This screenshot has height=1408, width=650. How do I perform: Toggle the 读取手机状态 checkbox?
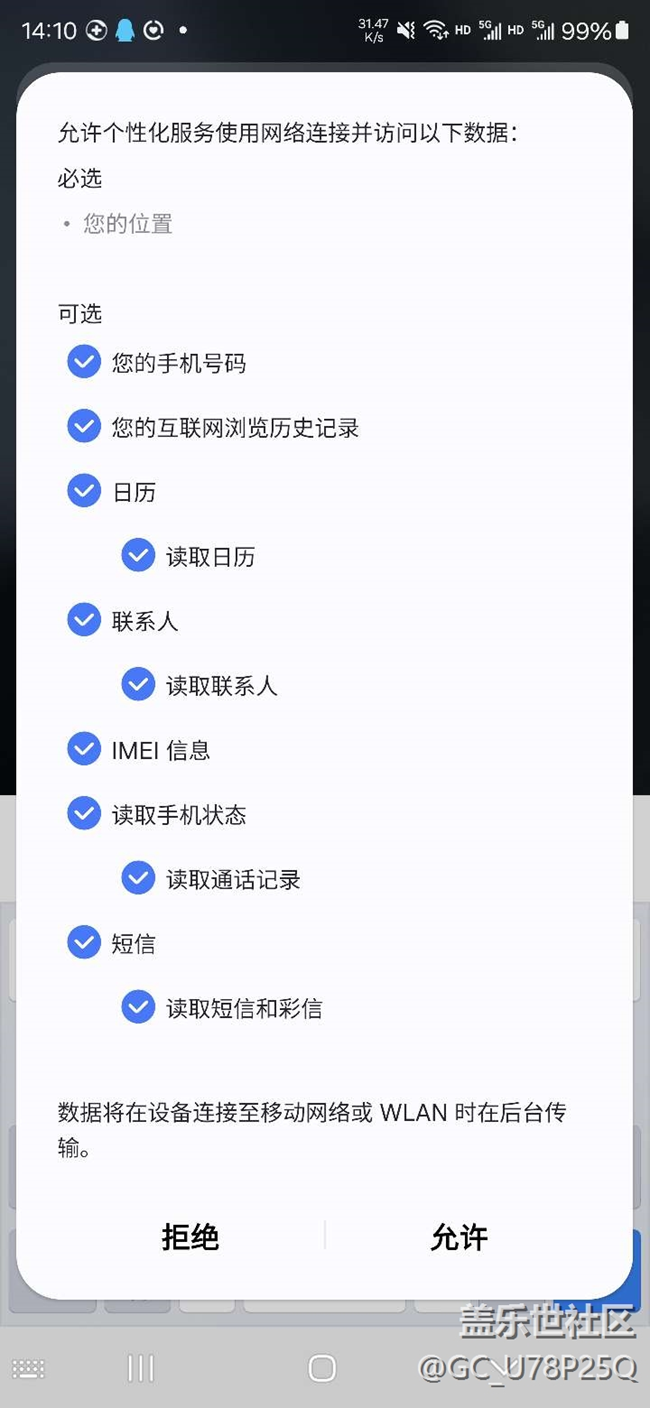click(84, 814)
